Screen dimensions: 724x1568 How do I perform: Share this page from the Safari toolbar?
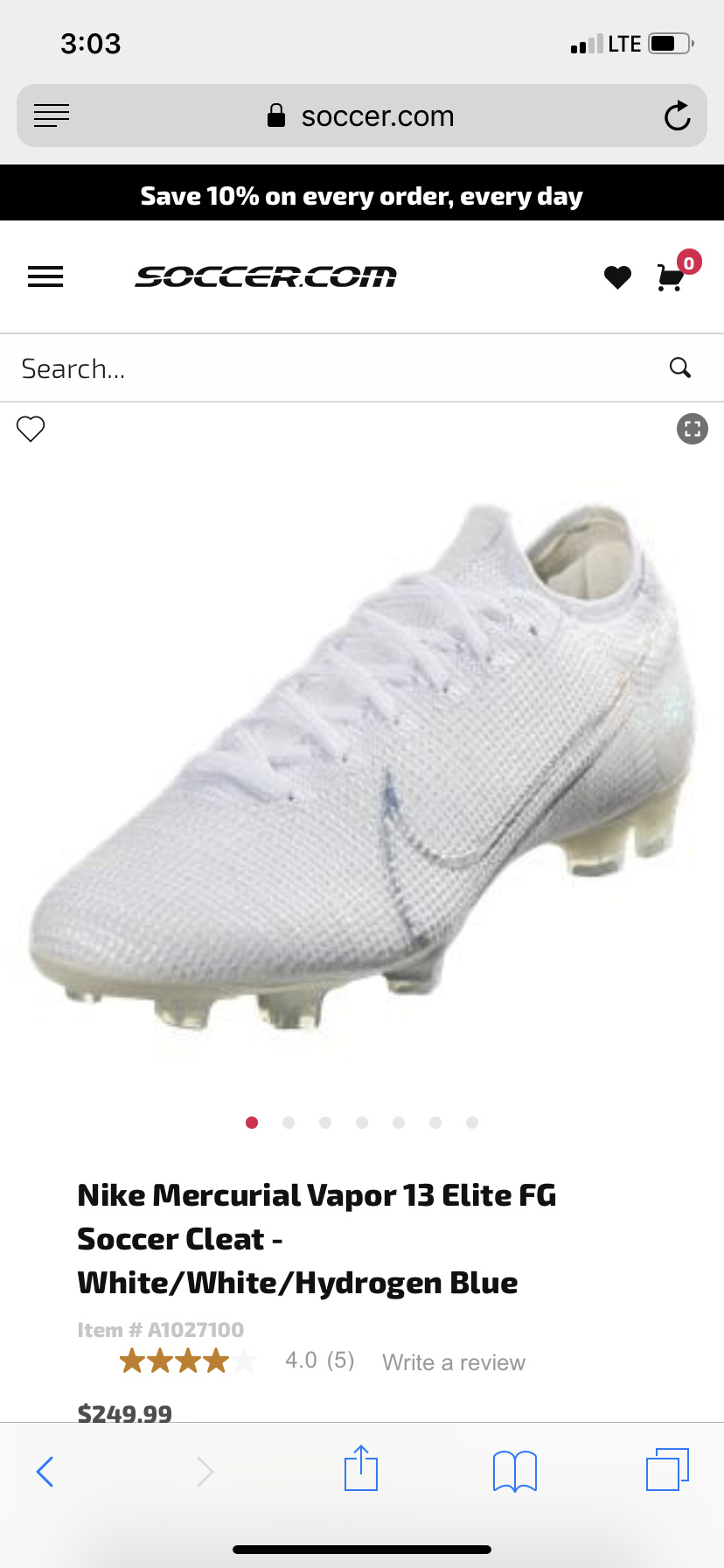360,1470
